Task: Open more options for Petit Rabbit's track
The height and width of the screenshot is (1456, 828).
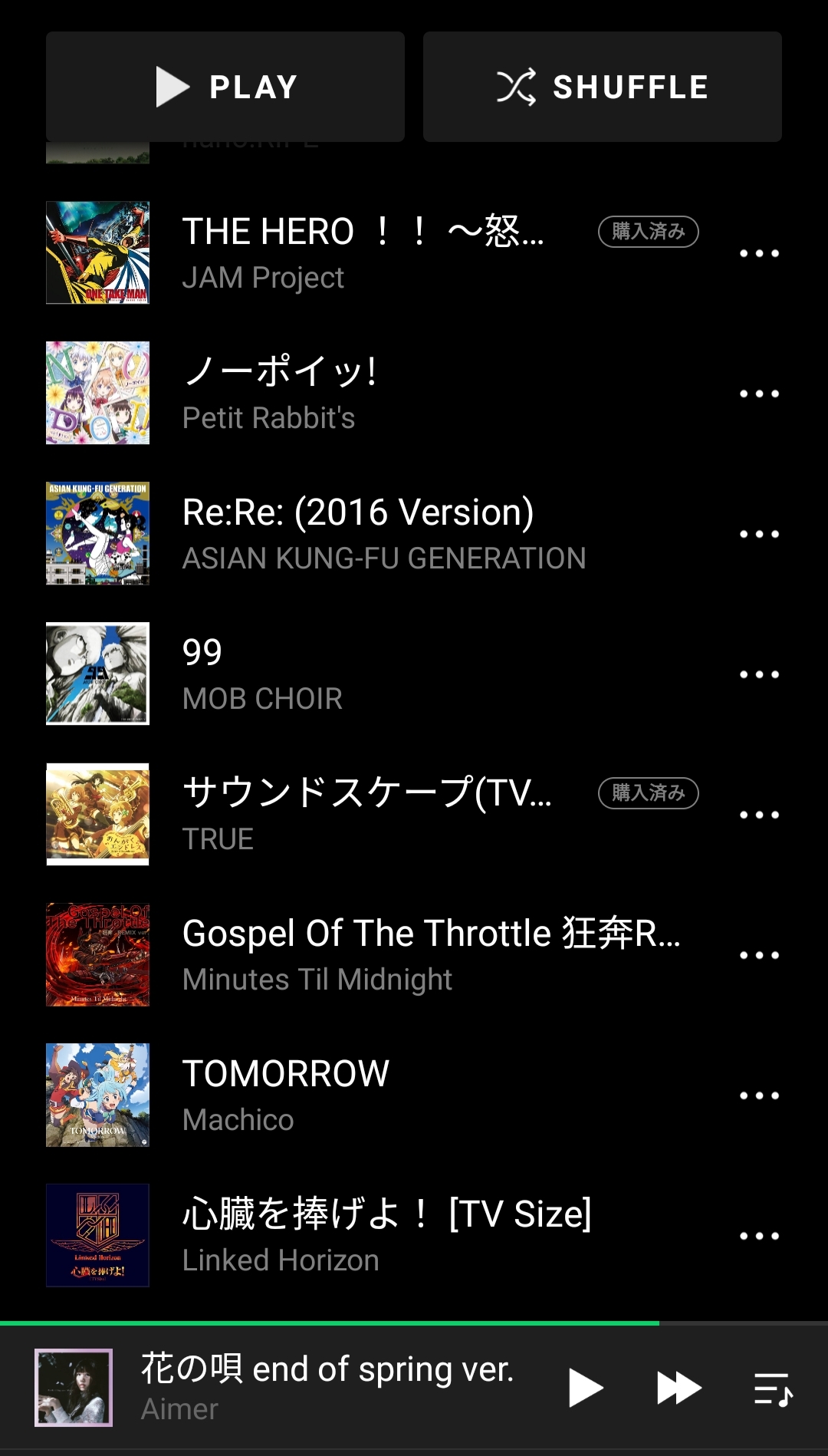Action: 759,394
